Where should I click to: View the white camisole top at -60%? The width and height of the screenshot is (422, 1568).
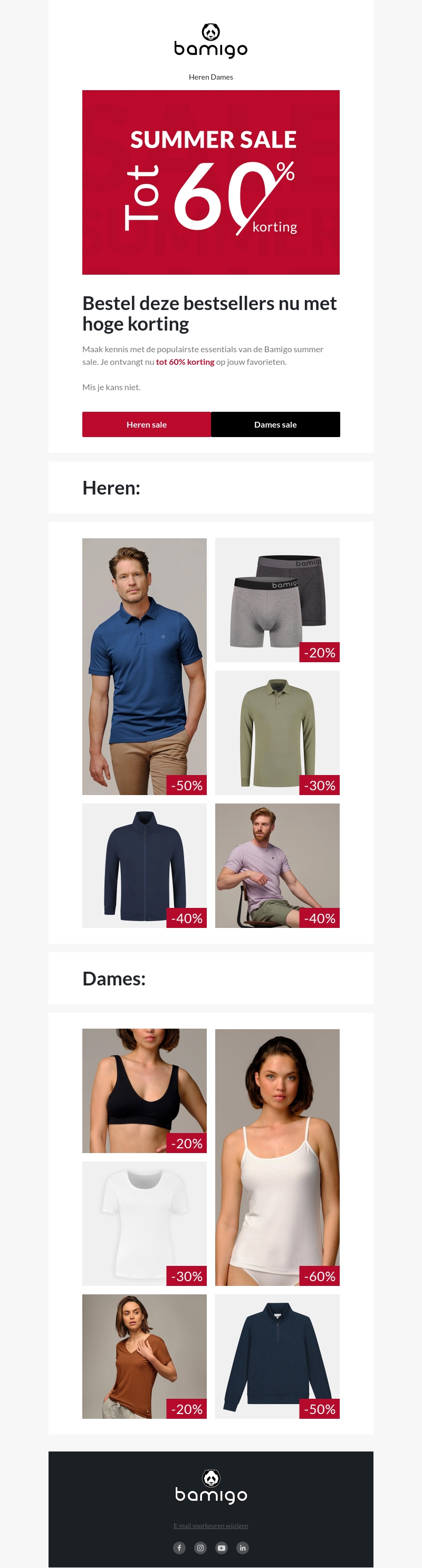[277, 1157]
